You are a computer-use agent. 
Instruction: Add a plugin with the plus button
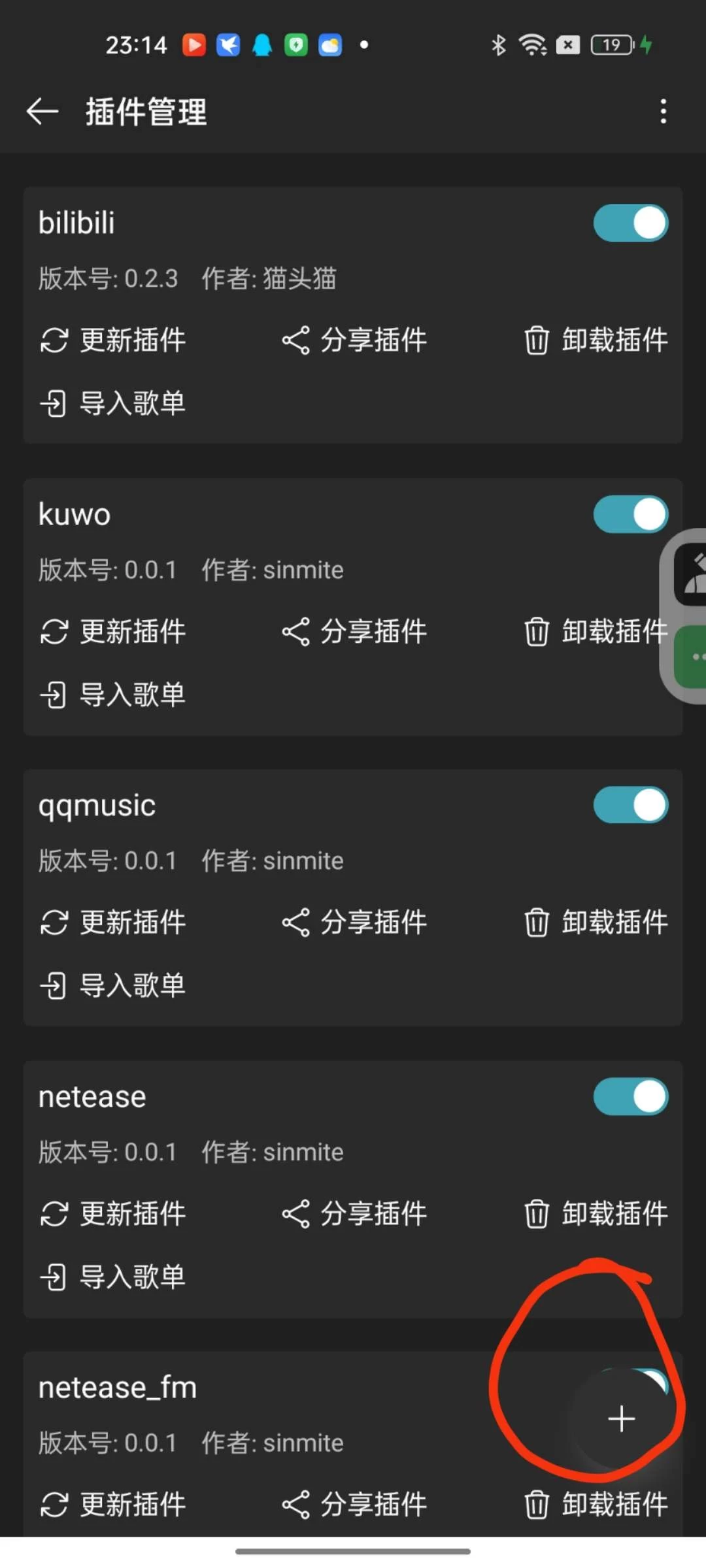coord(621,1419)
